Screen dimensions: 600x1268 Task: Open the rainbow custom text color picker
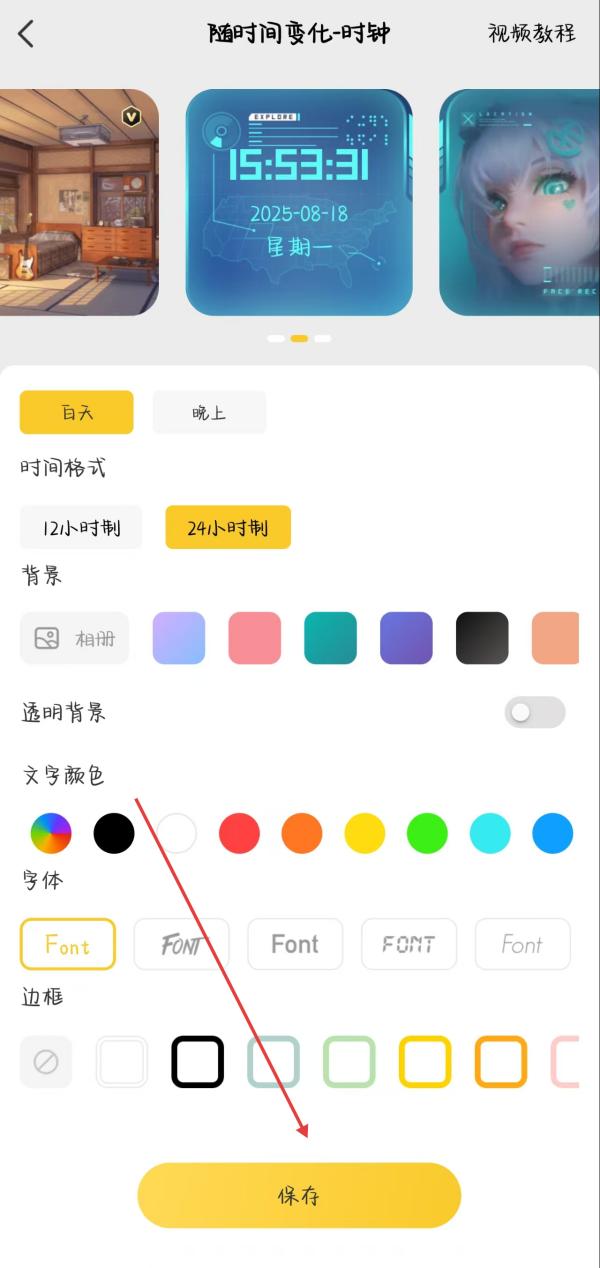point(51,833)
